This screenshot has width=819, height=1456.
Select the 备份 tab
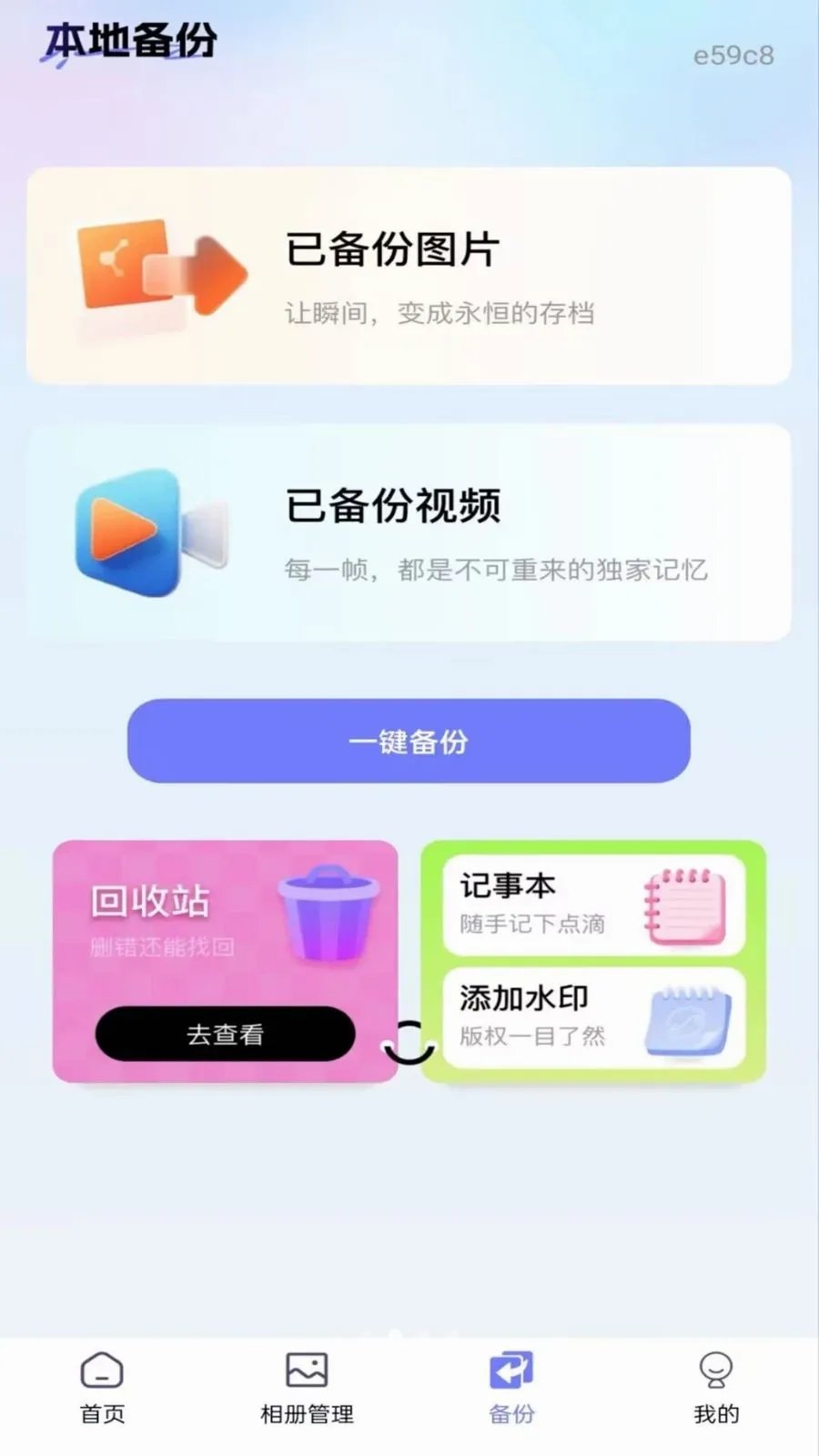click(511, 1389)
